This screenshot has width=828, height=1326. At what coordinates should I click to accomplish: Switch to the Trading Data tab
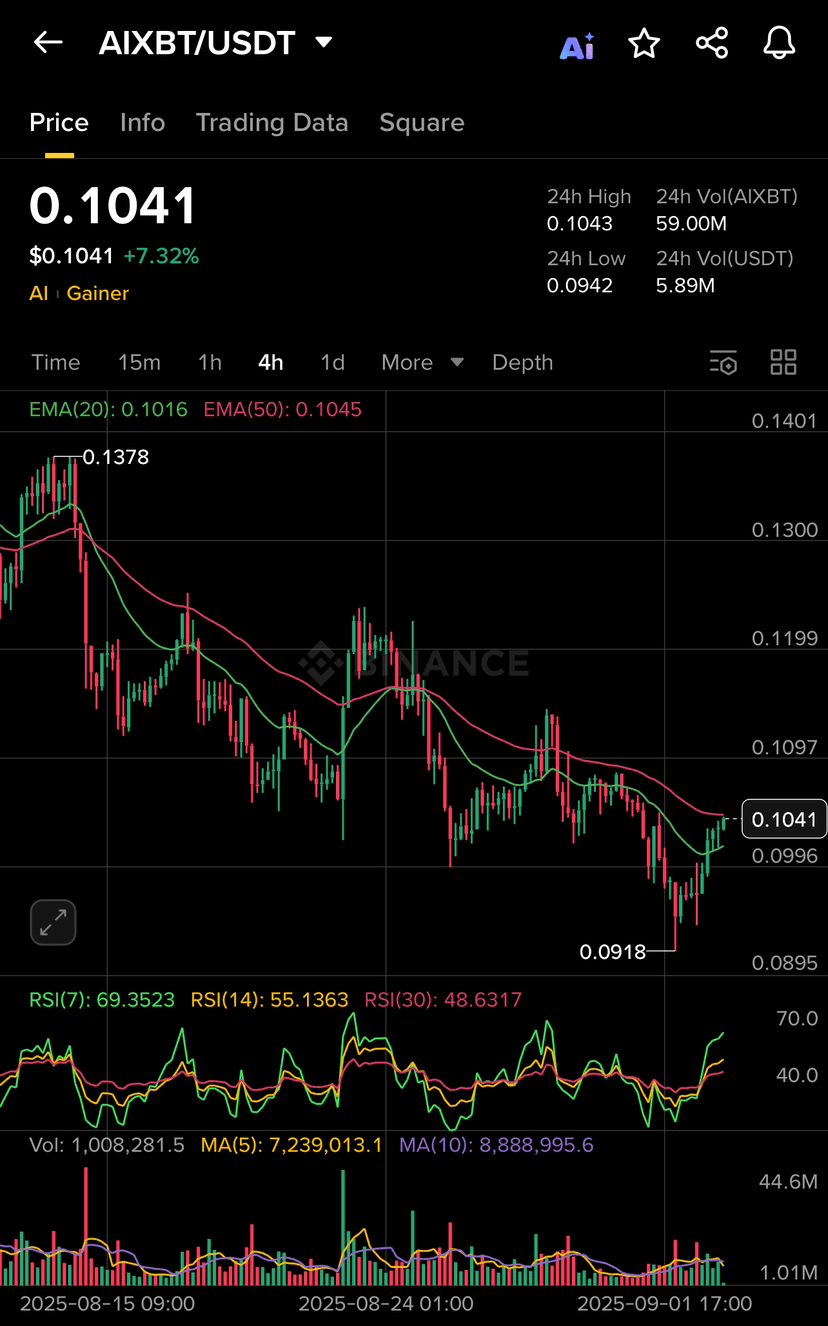[272, 123]
